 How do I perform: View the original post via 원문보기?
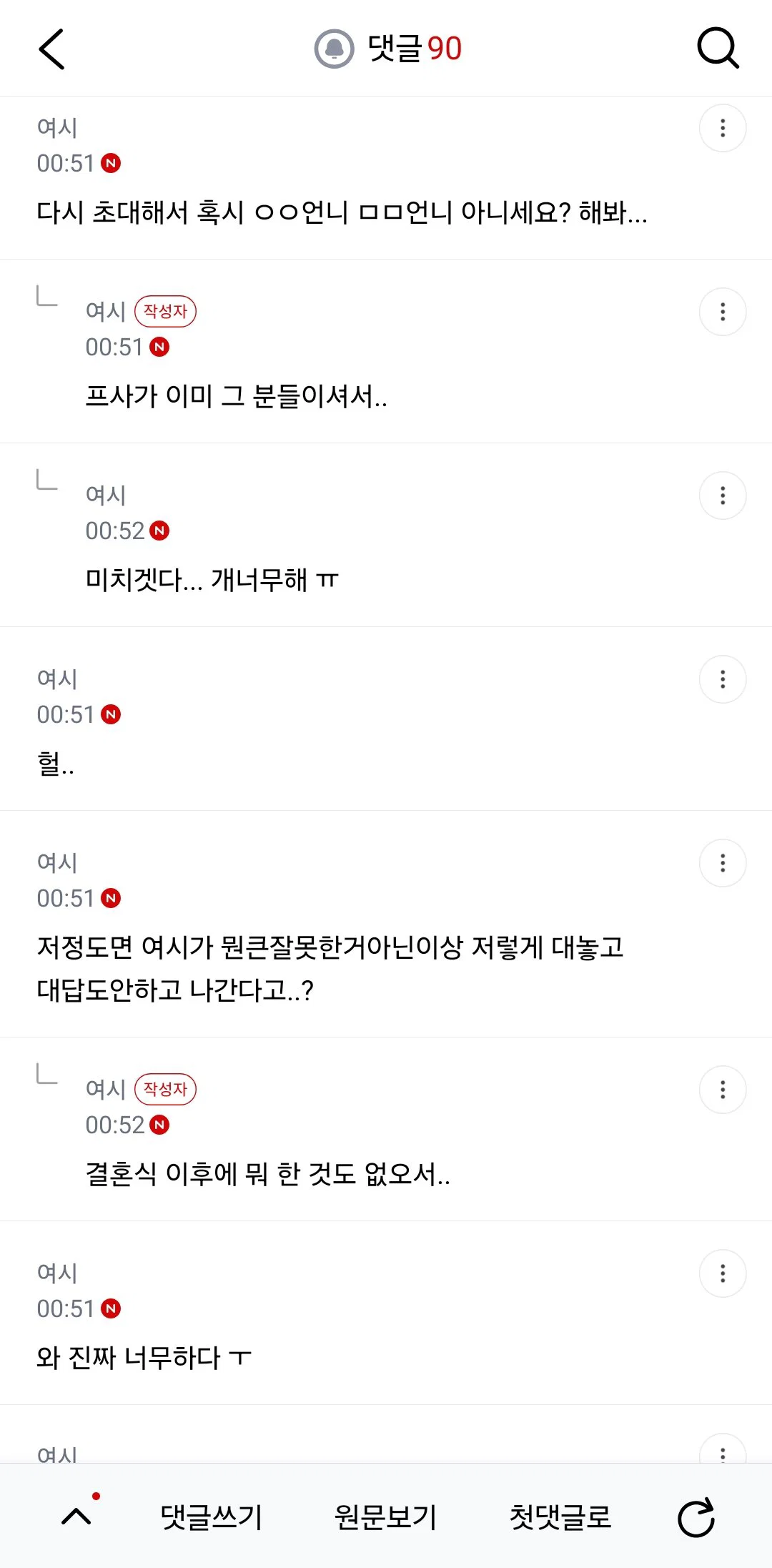tap(386, 1517)
